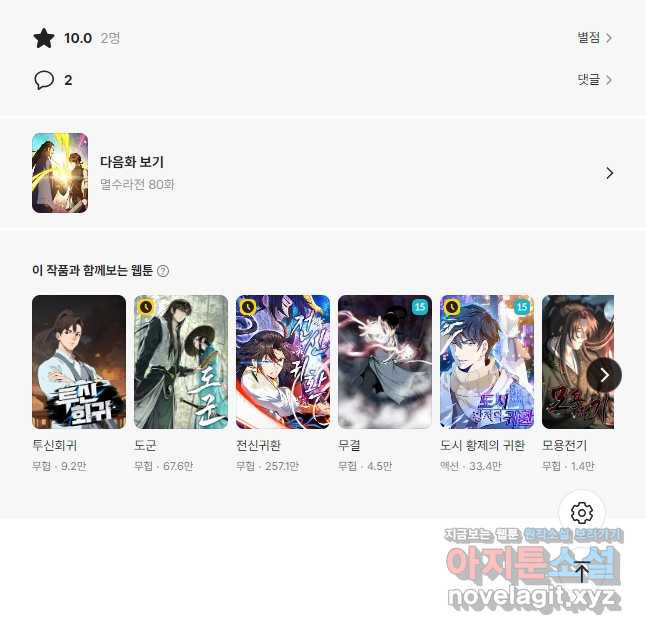Open the help icon next to 함께보는 웹툰
Screen dimensions: 646x635
point(163,271)
